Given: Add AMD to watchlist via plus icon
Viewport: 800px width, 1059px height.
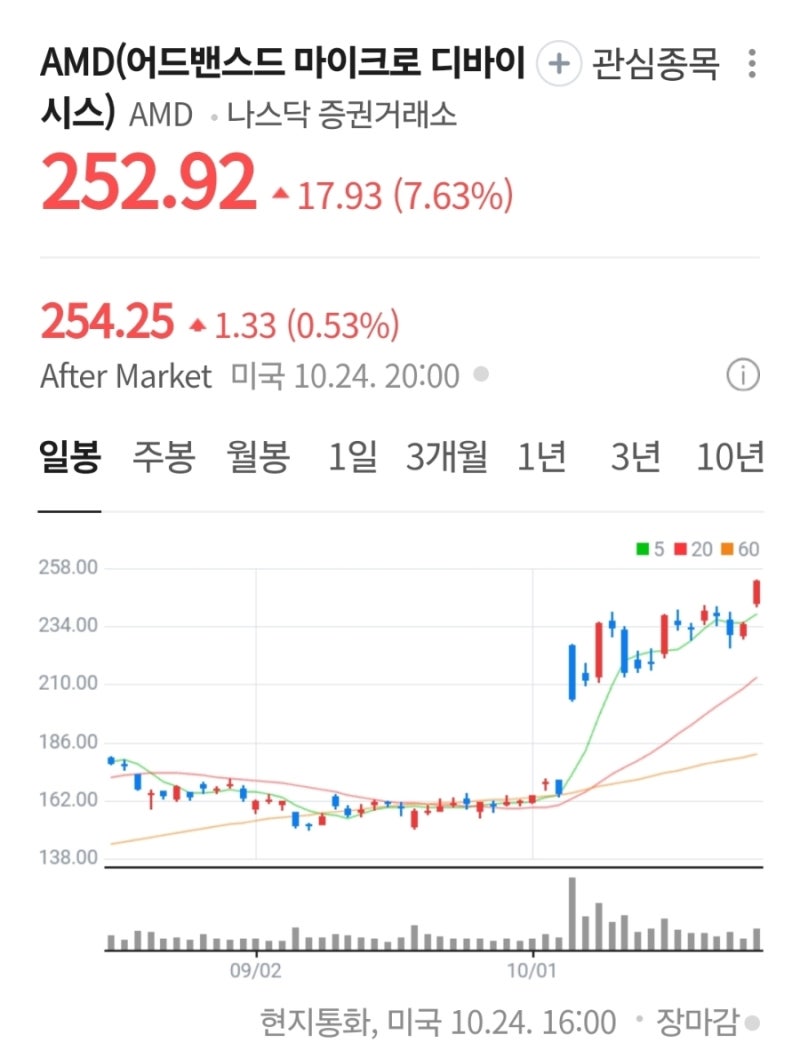Looking at the screenshot, I should (557, 63).
